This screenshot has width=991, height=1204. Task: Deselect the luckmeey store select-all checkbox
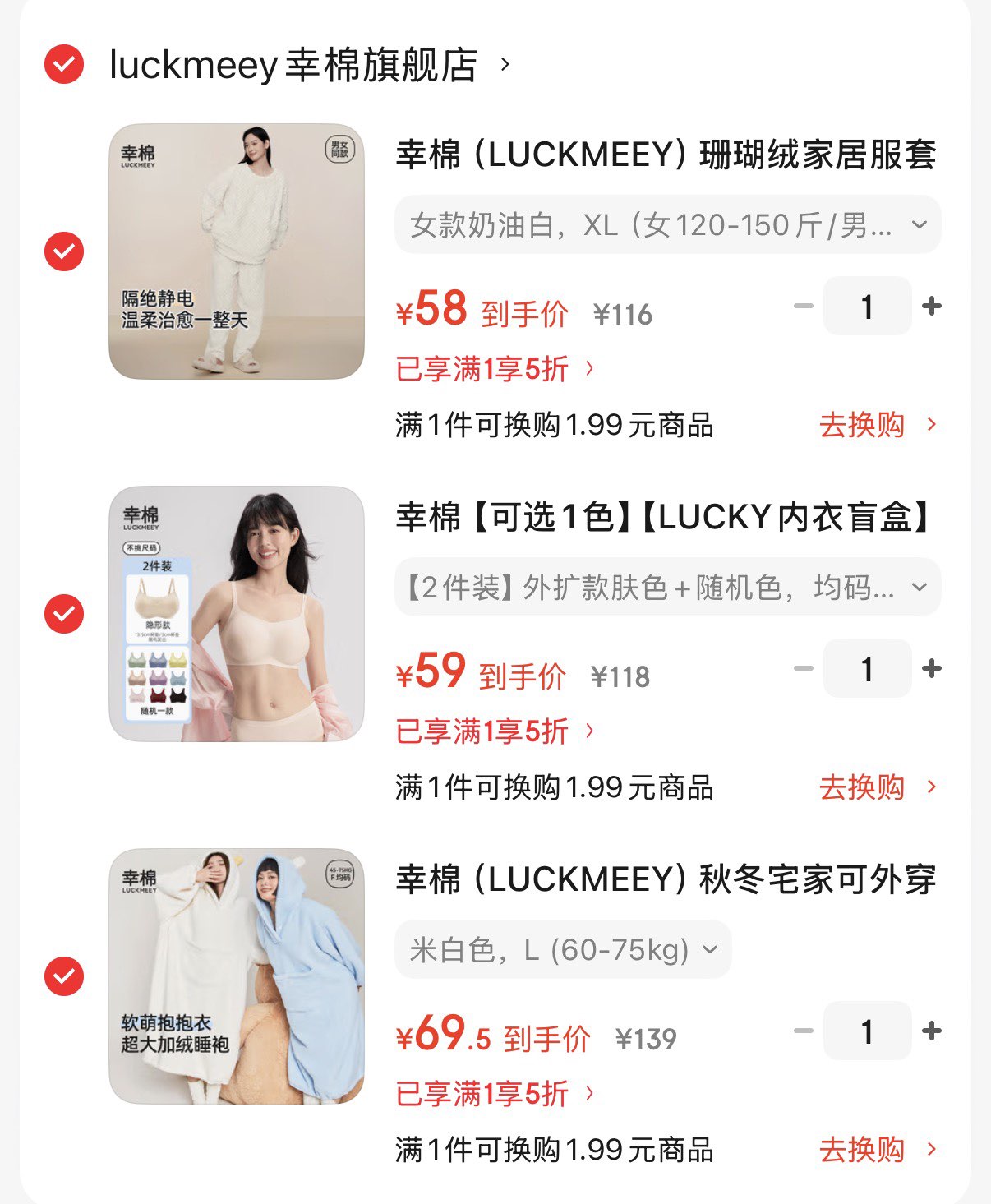pyautogui.click(x=65, y=64)
